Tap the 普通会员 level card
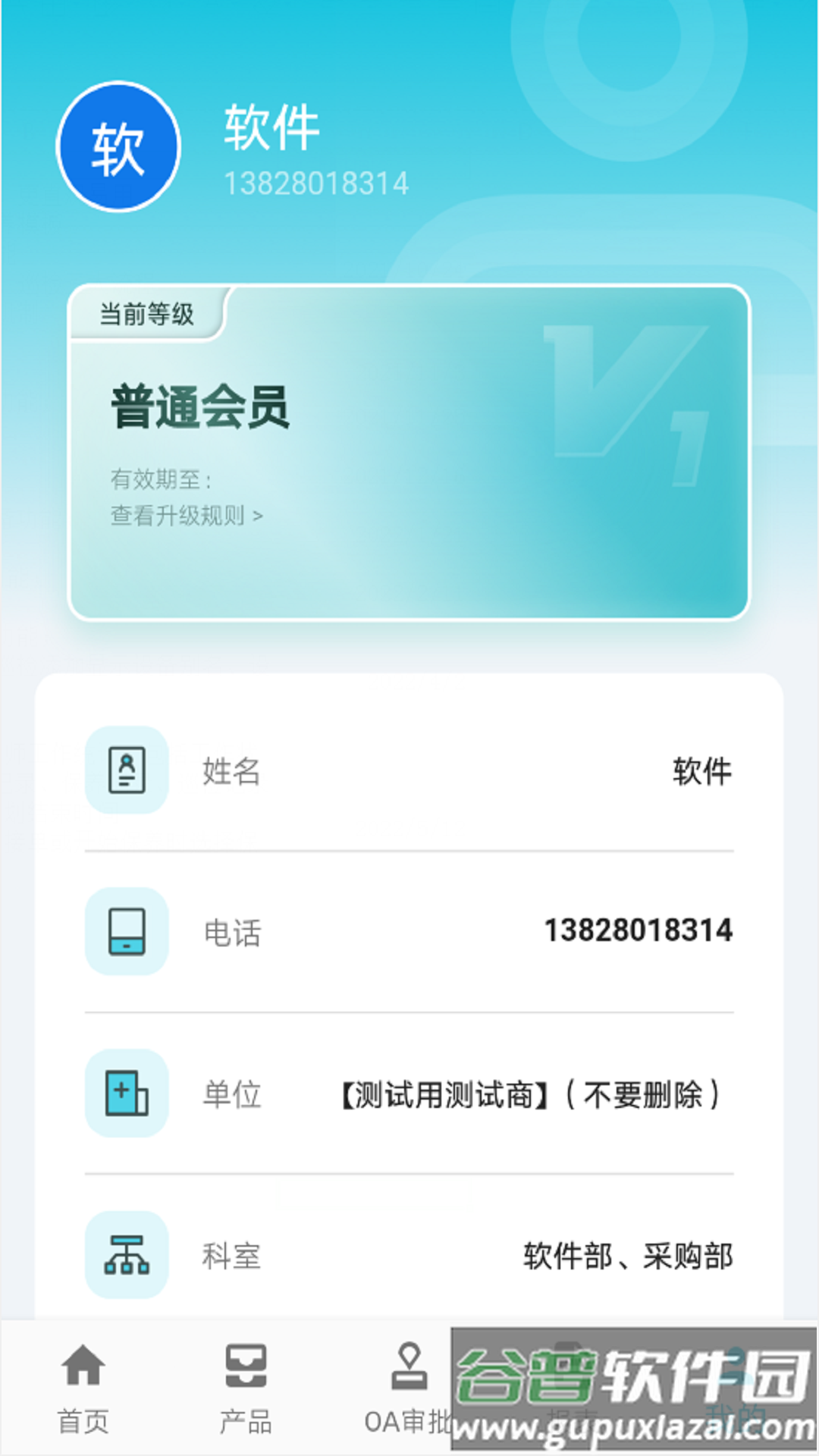819x1456 pixels. pyautogui.click(x=409, y=452)
